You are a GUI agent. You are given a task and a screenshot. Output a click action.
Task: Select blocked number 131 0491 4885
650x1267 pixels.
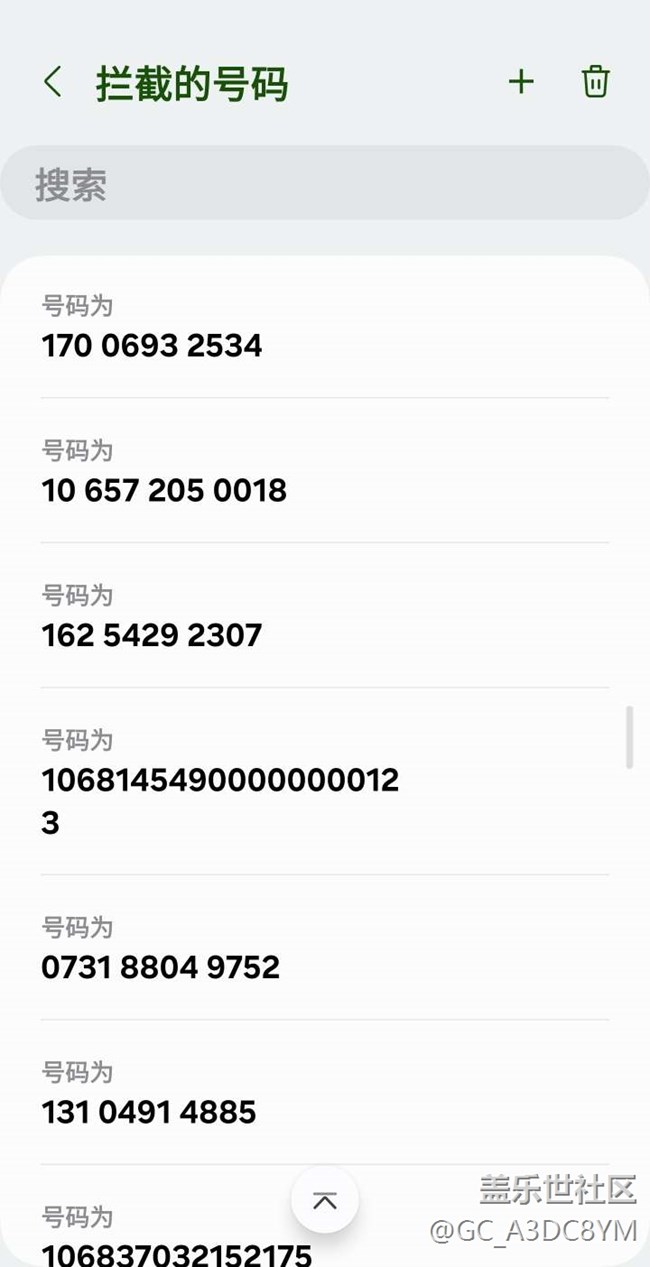pos(325,1093)
